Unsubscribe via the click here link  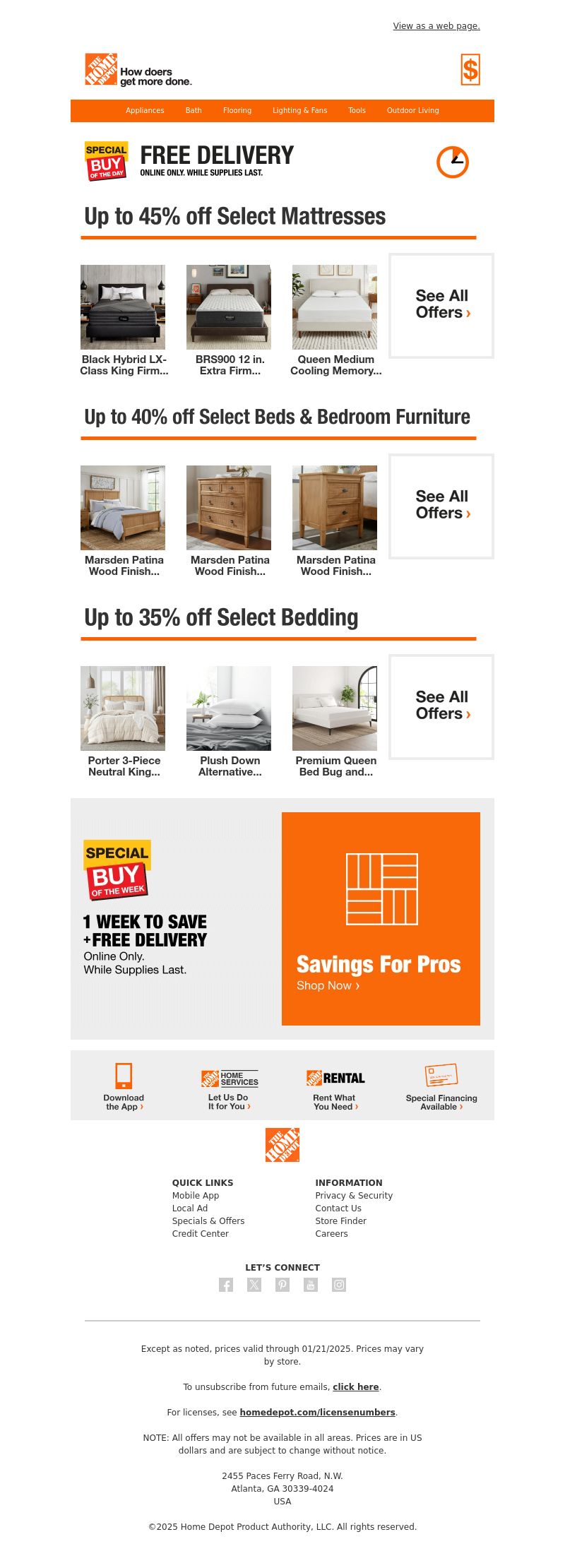pyautogui.click(x=355, y=1386)
